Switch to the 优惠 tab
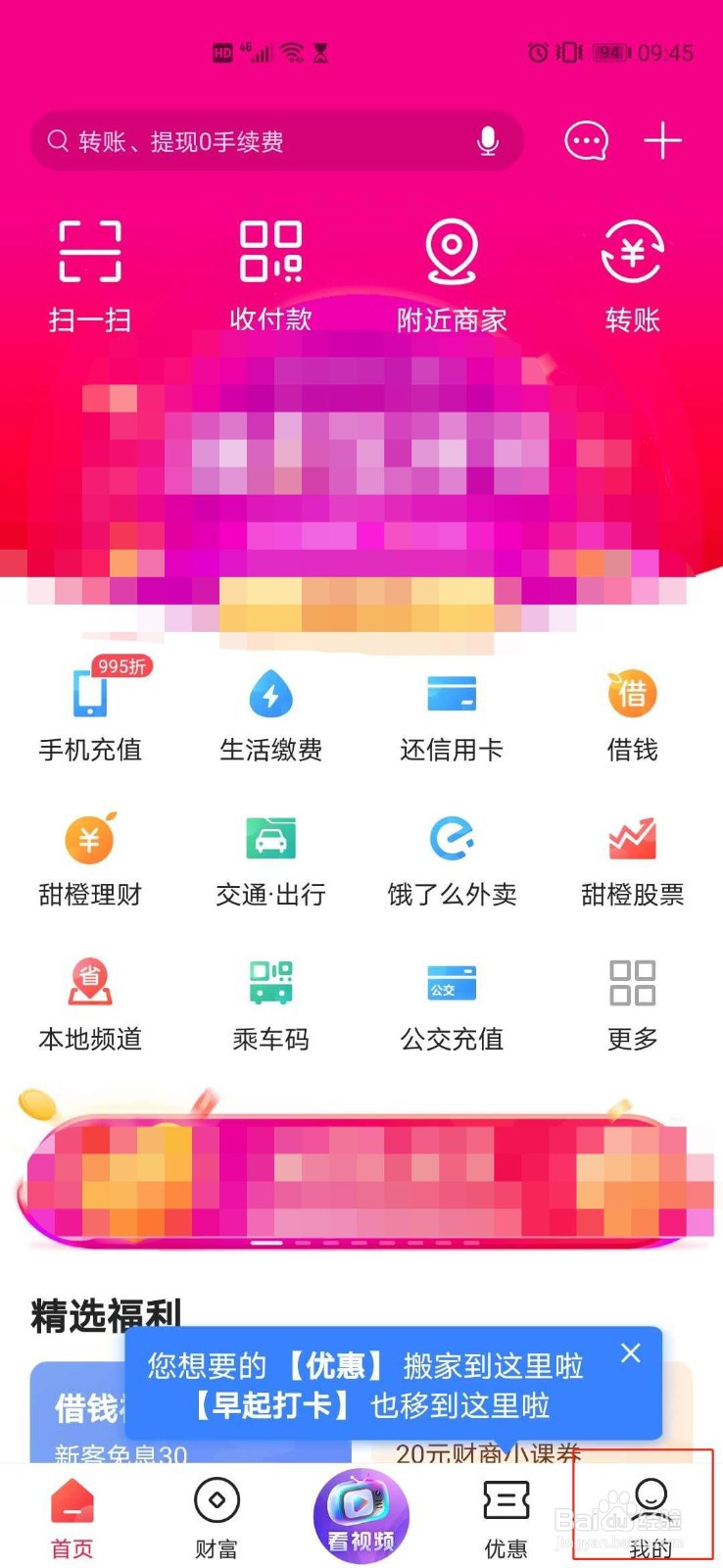723x1568 pixels. (506, 1514)
